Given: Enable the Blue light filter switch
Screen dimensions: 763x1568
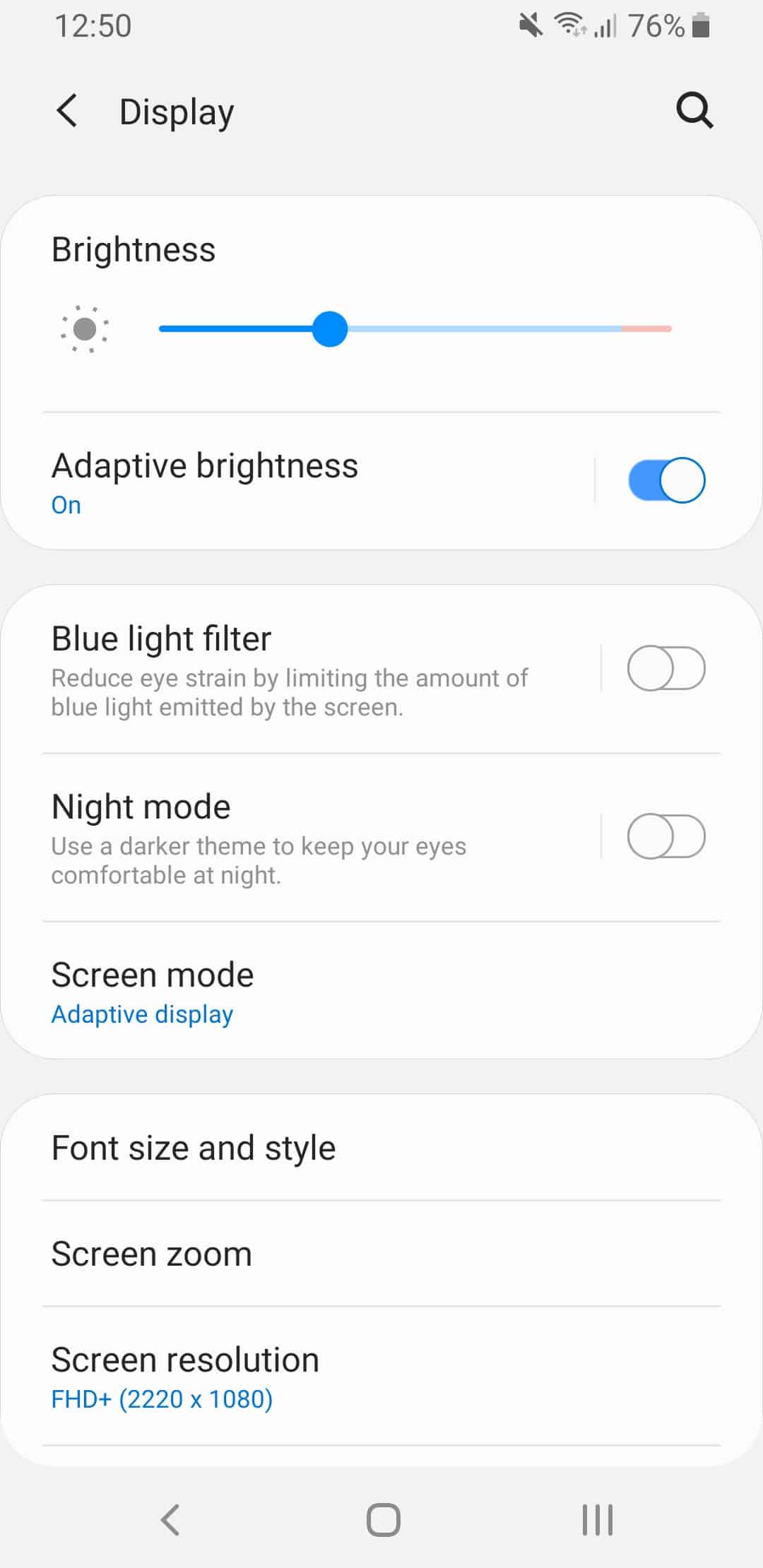Looking at the screenshot, I should [666, 668].
